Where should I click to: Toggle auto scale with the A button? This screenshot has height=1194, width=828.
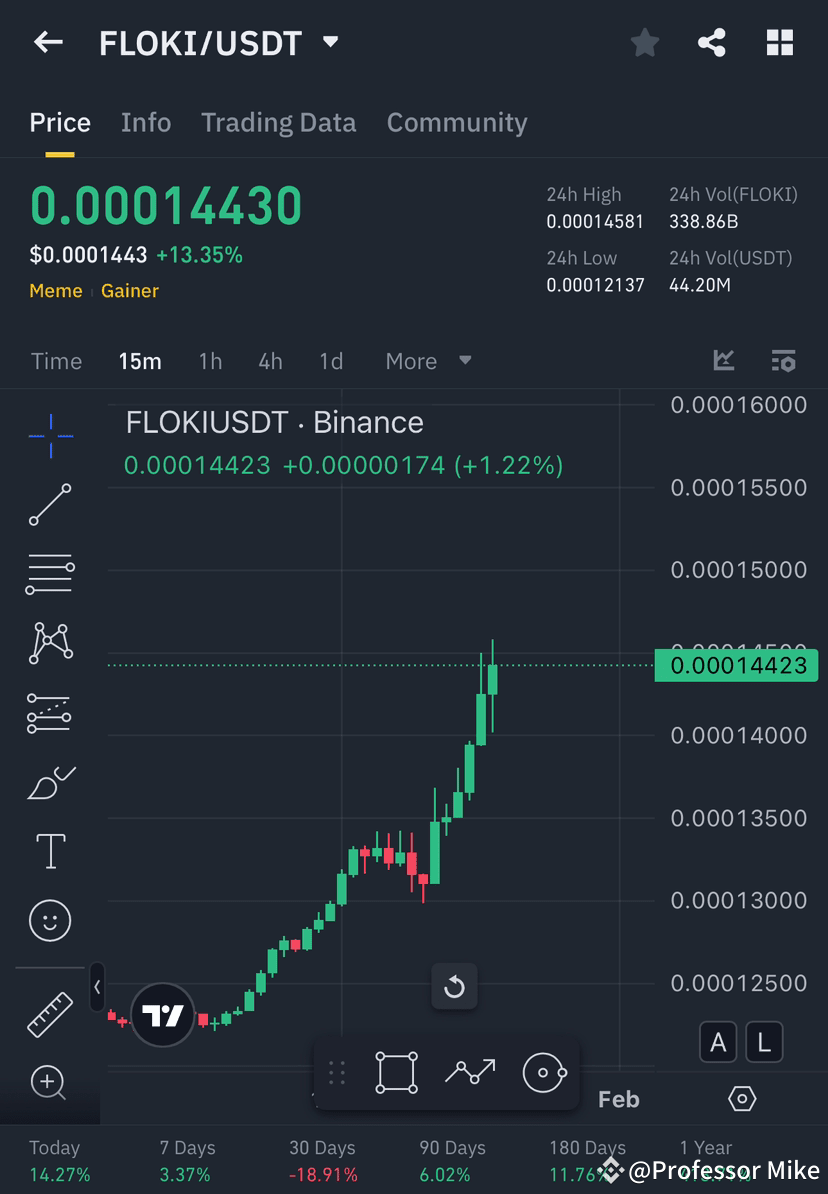coord(718,1041)
